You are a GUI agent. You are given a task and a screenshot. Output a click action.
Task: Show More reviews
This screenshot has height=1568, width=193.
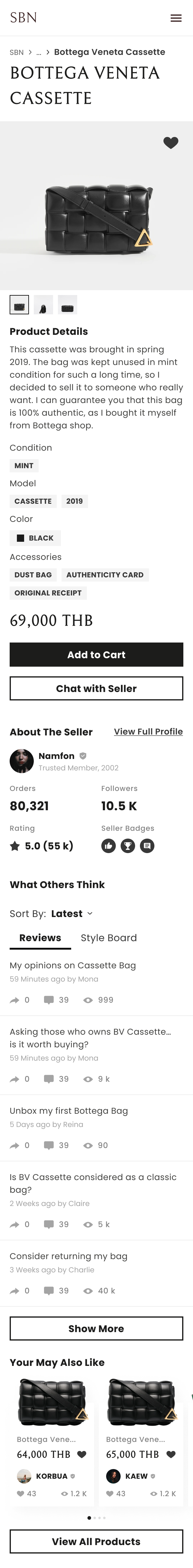point(96,1328)
